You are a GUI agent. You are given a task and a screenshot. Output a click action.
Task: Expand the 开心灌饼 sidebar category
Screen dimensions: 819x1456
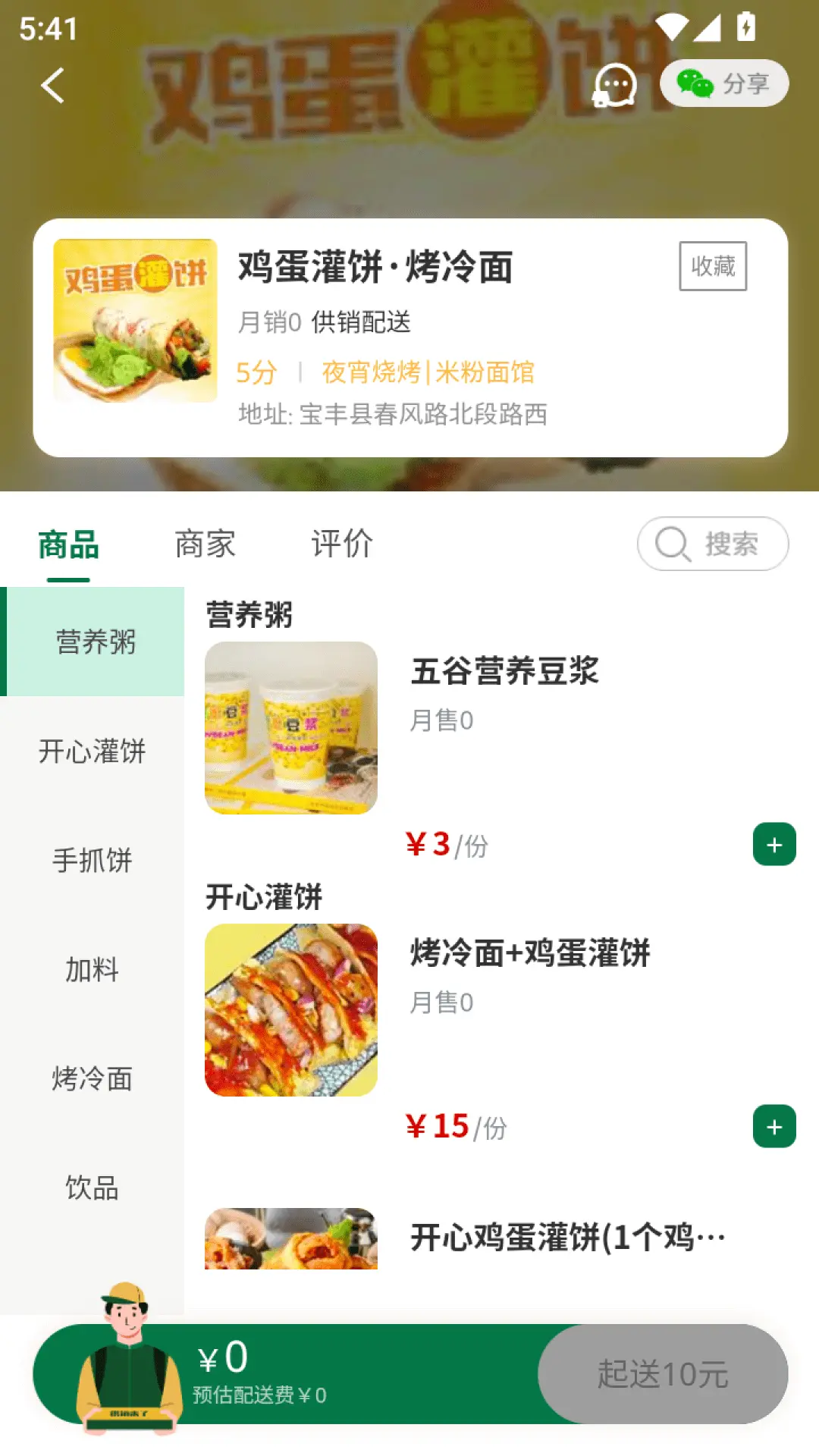[x=93, y=752]
